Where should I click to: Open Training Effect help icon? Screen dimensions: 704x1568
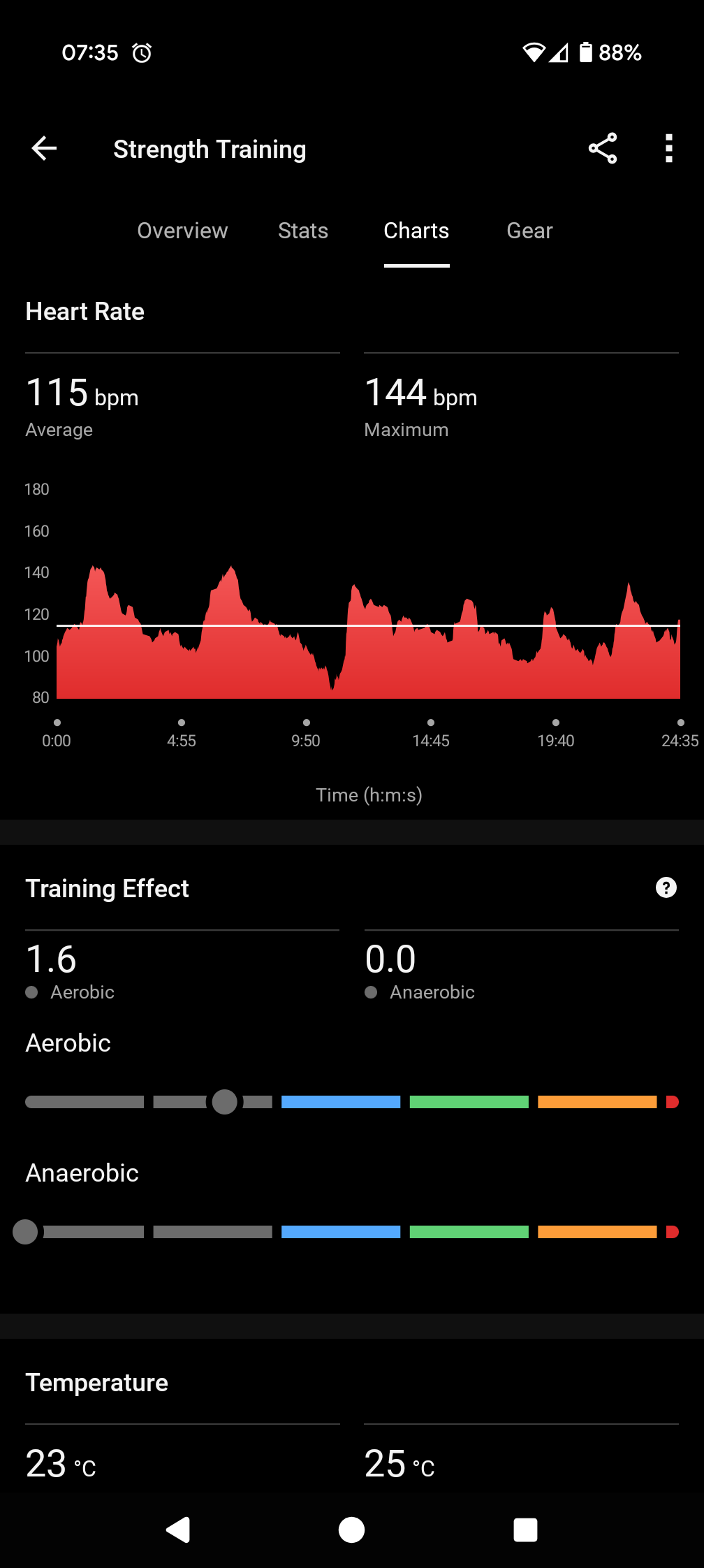pyautogui.click(x=666, y=887)
